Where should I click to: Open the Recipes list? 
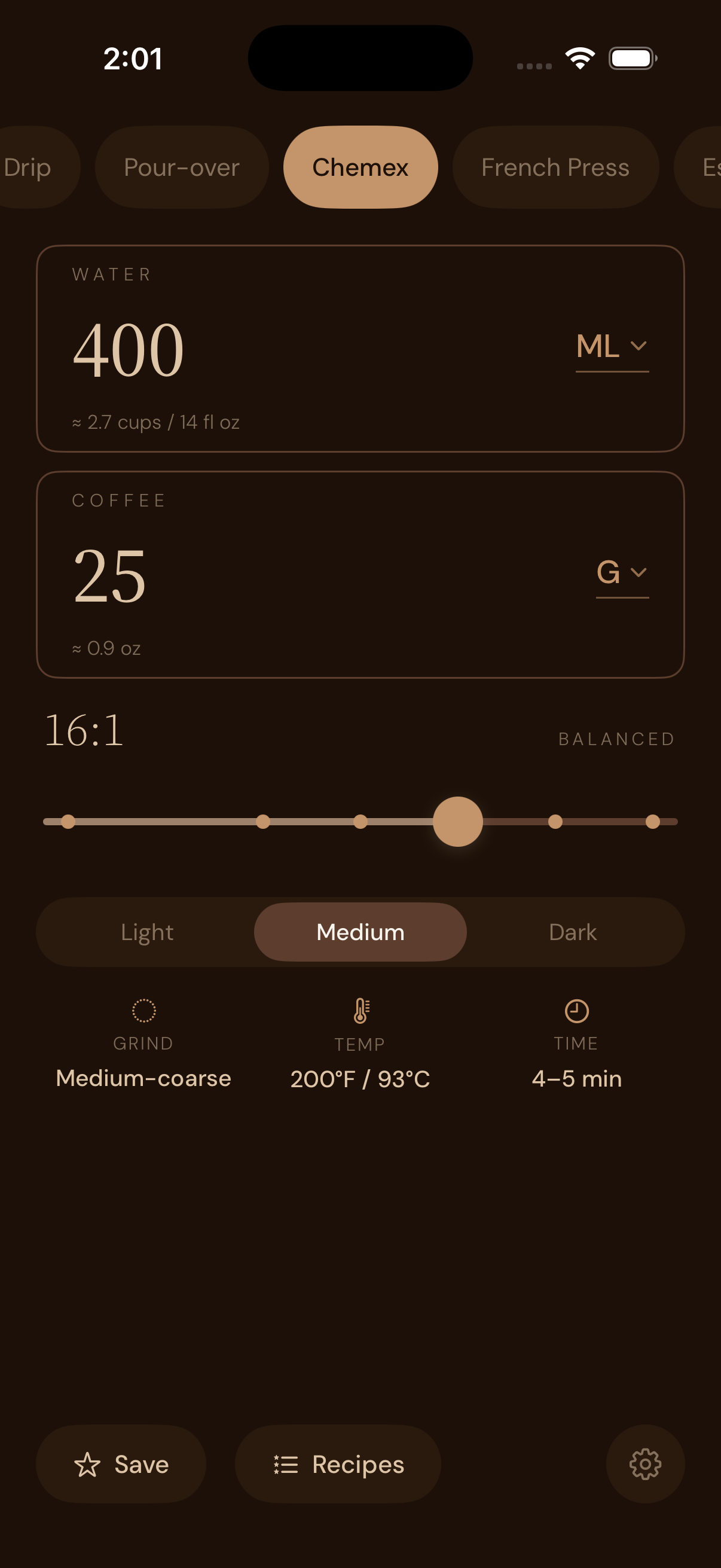click(x=338, y=1464)
